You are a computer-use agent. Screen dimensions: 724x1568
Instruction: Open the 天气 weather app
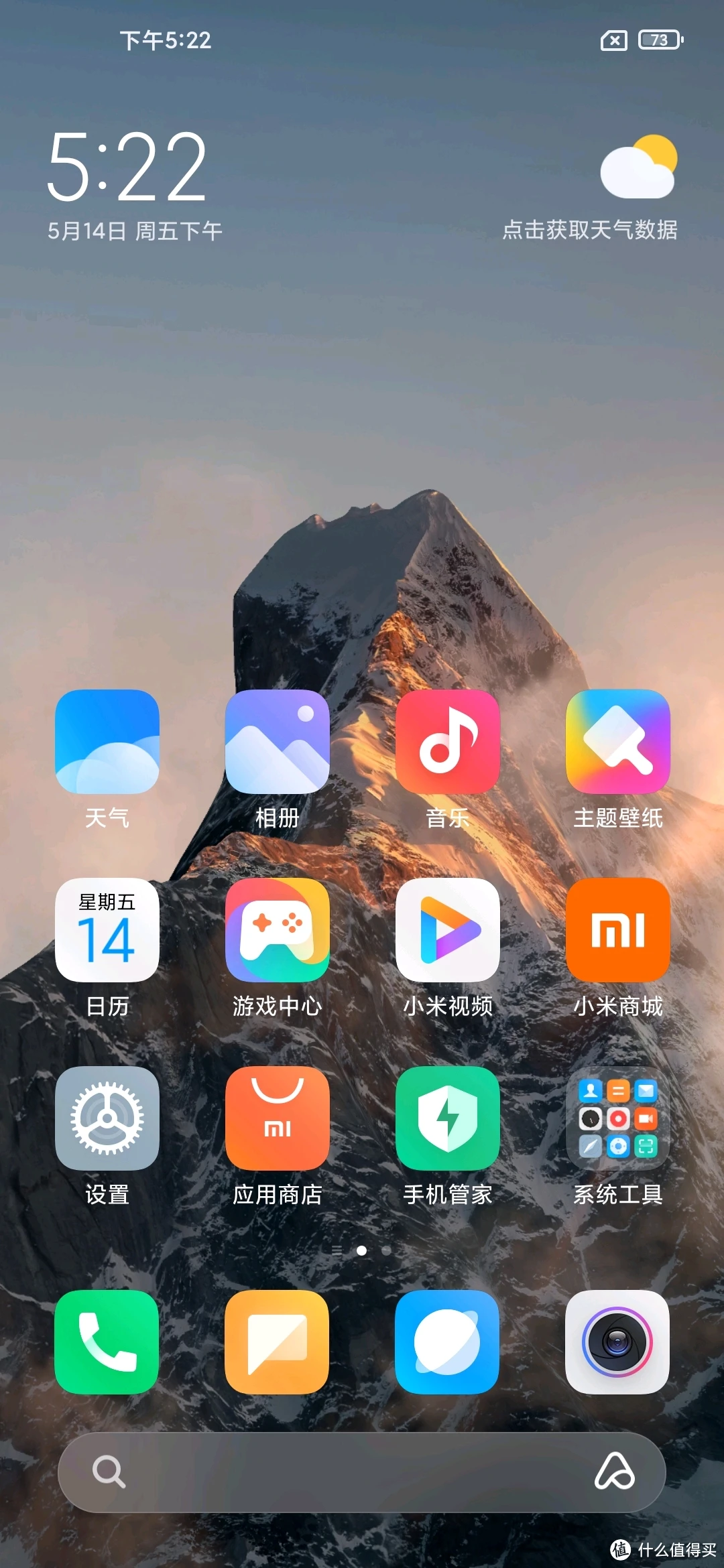(107, 742)
